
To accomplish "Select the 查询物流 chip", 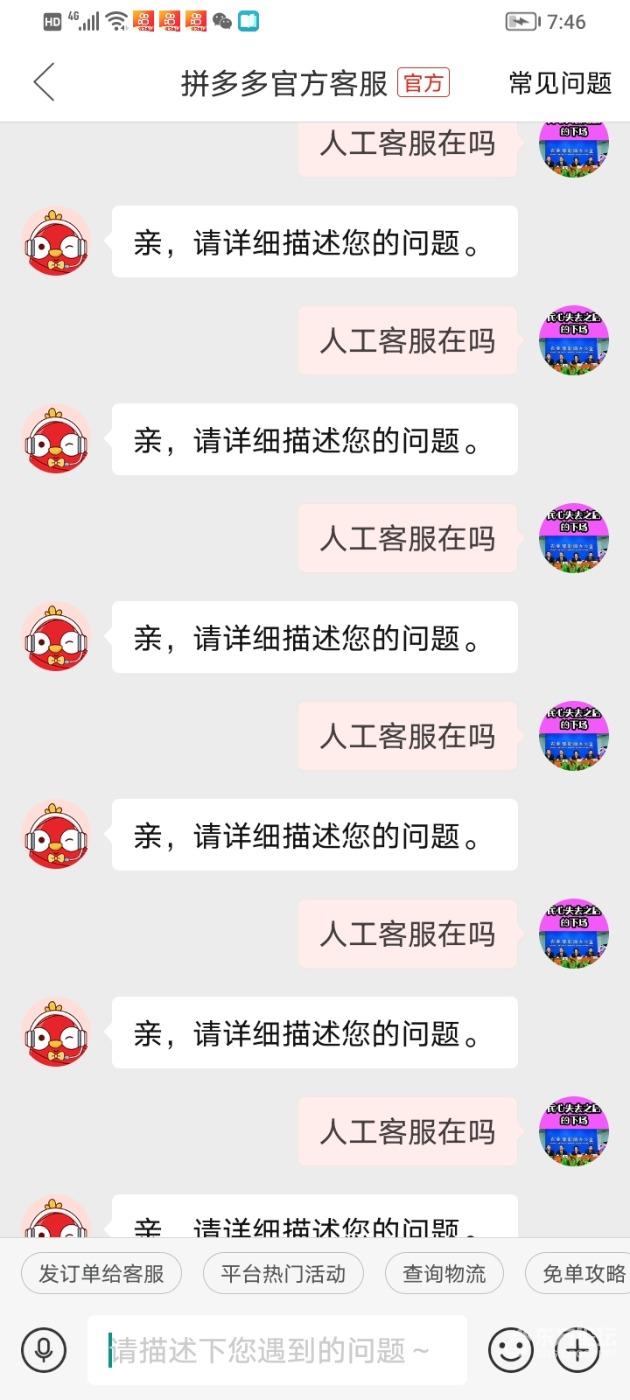I will click(x=444, y=1273).
